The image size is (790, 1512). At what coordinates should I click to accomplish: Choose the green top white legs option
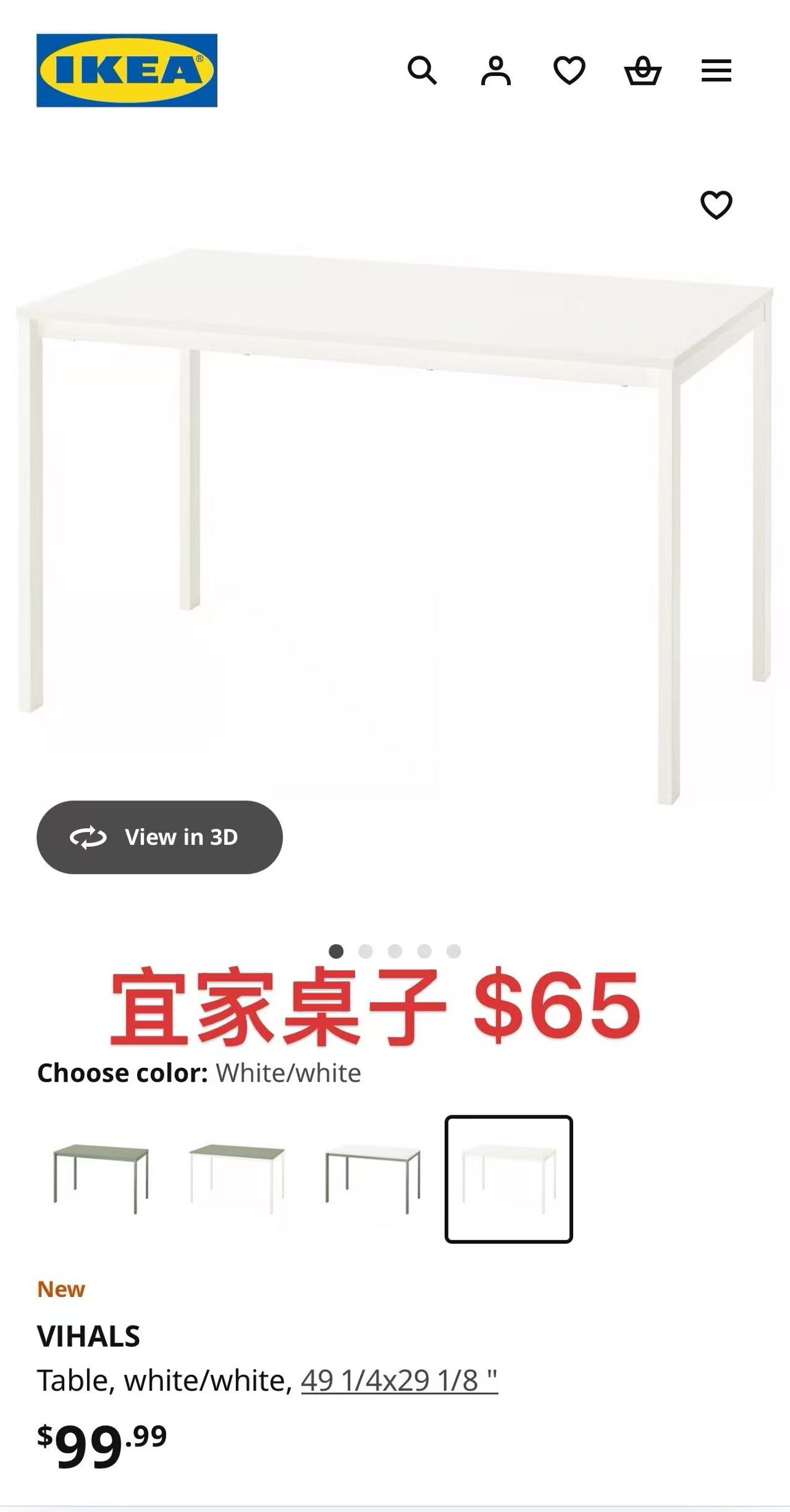coord(237,1178)
